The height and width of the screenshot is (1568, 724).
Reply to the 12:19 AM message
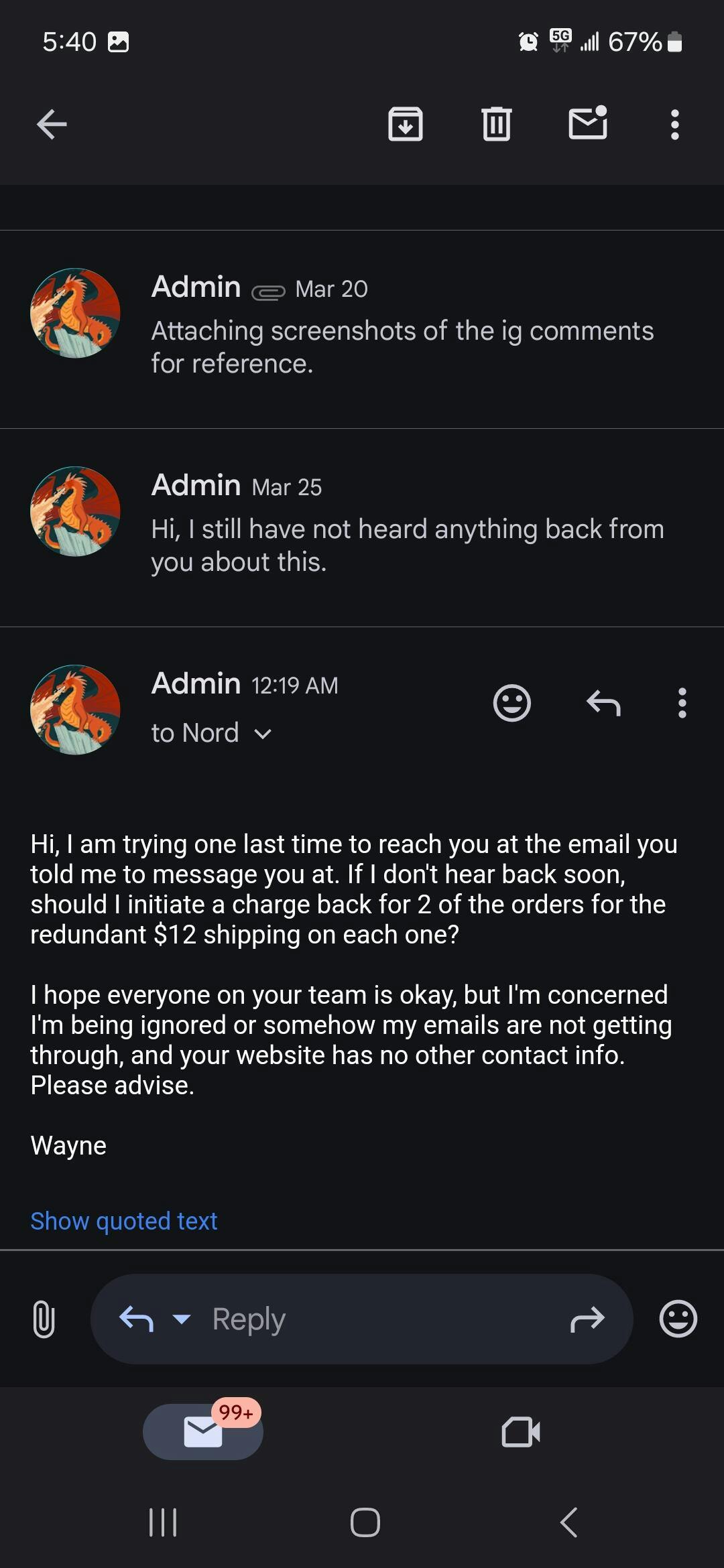tap(603, 703)
